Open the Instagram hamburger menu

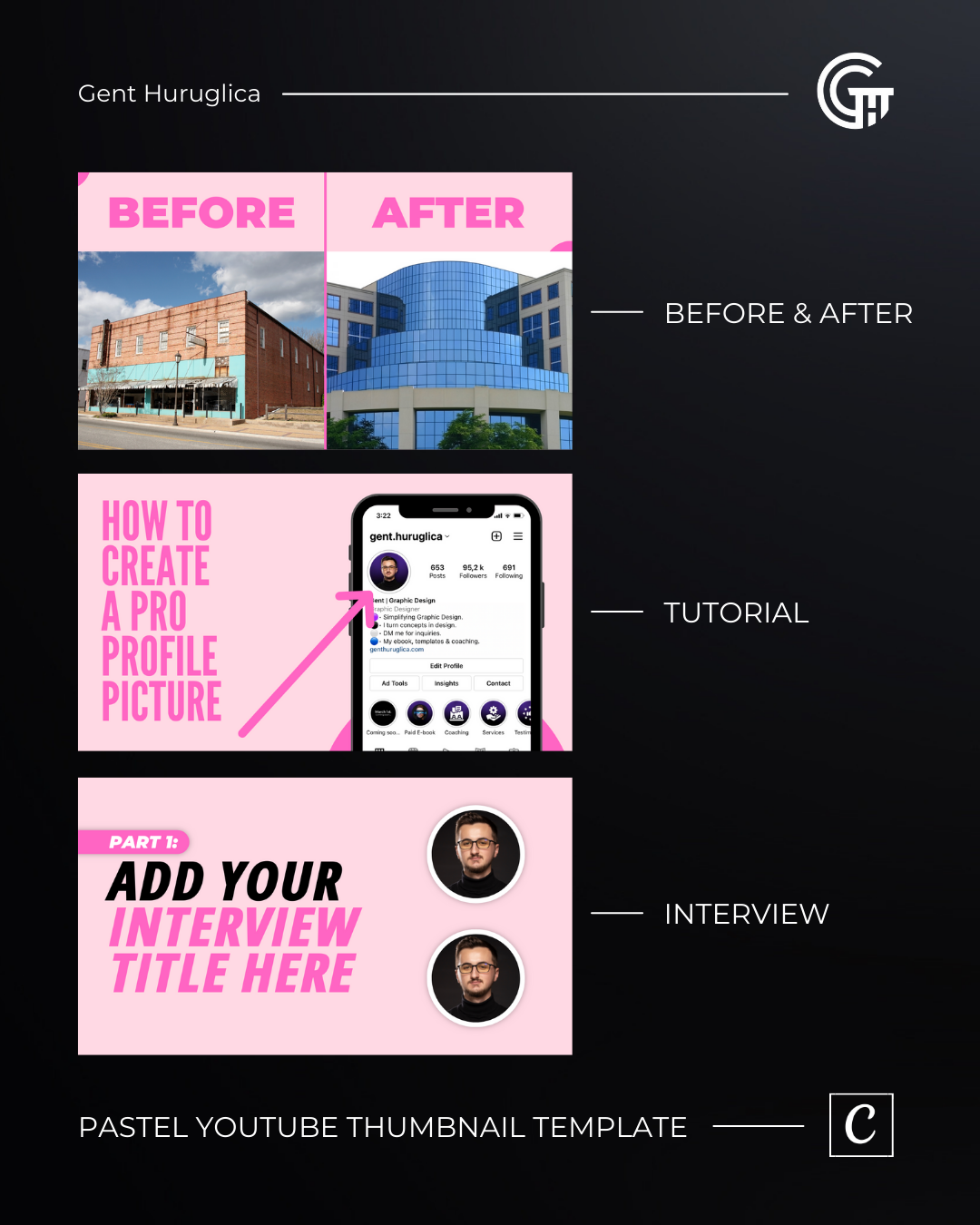[518, 536]
